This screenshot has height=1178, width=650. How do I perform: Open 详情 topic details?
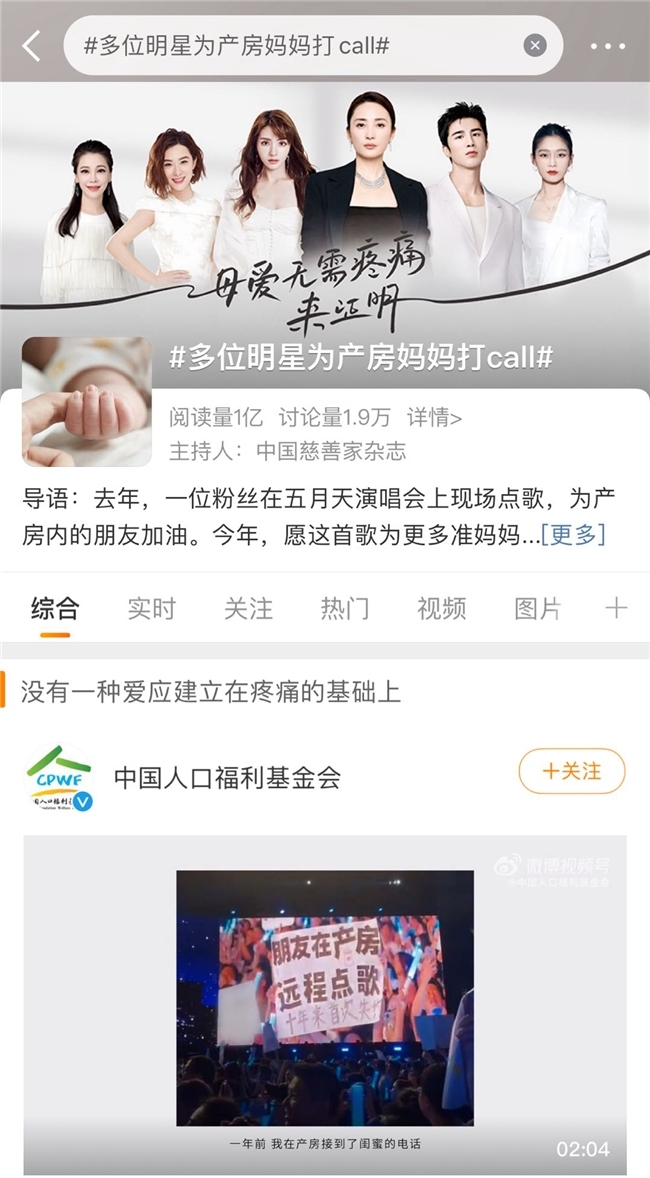[434, 419]
